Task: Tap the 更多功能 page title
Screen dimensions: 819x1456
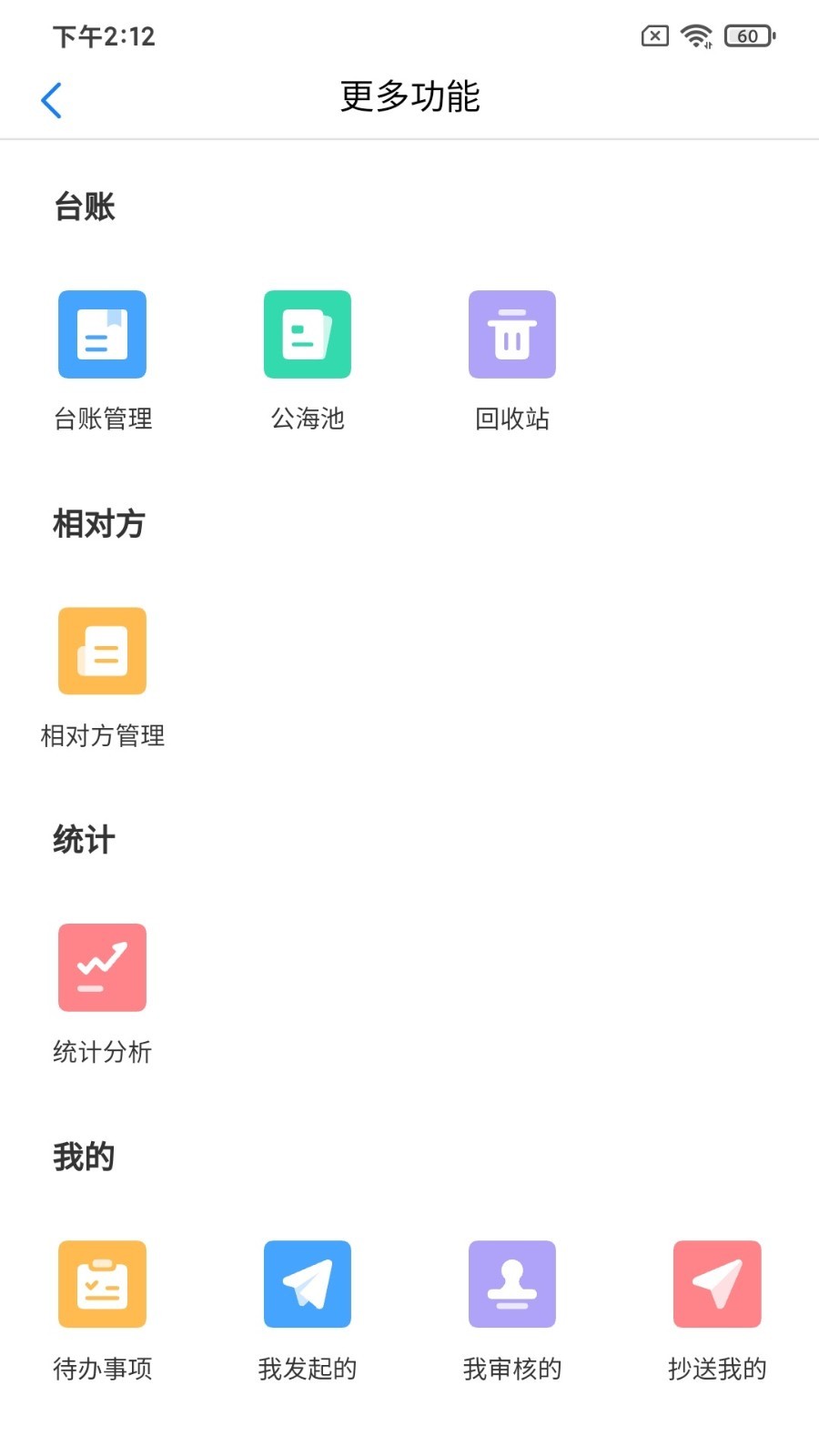Action: point(409,97)
